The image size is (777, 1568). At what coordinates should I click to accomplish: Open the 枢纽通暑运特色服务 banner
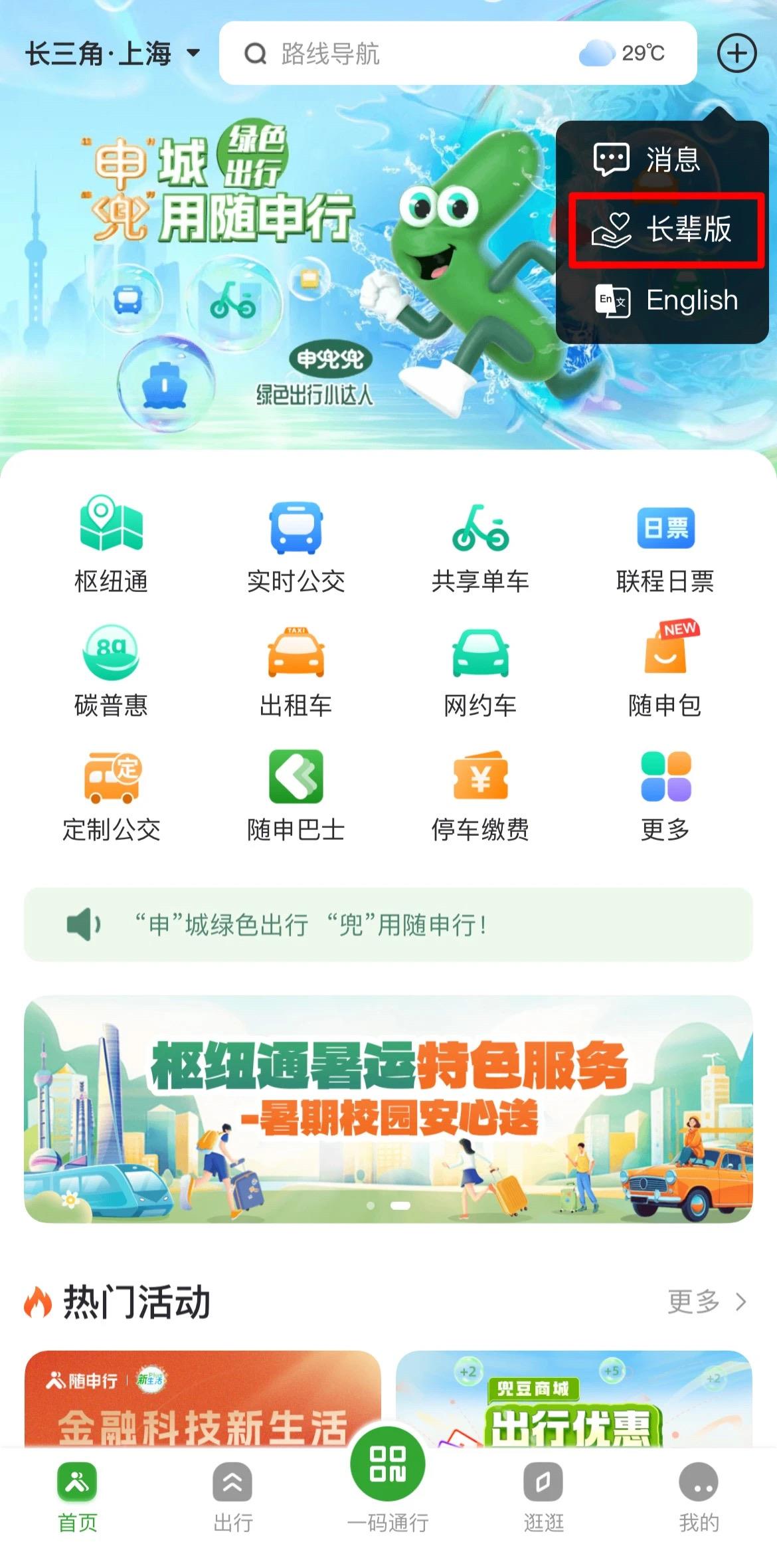coord(388,1108)
